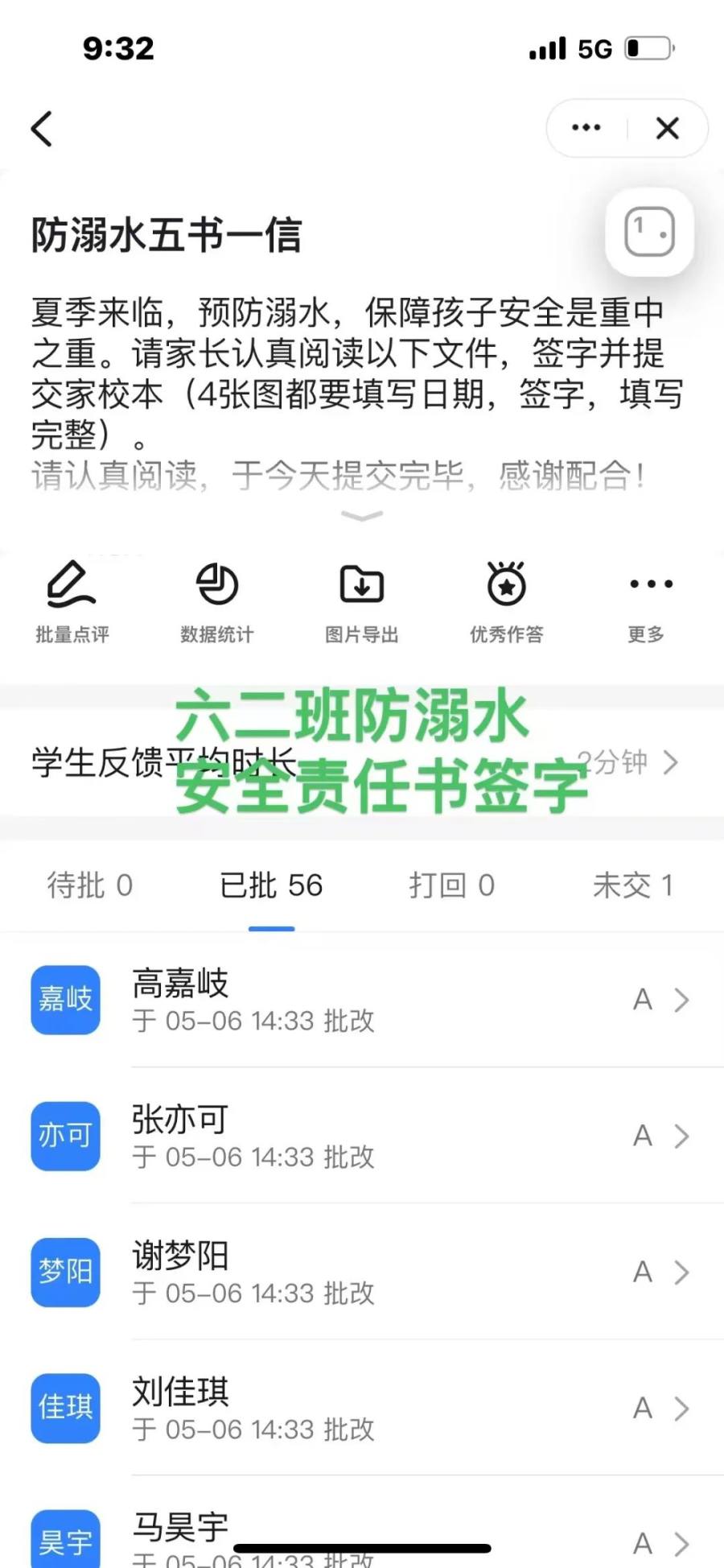Image resolution: width=724 pixels, height=1568 pixels.
Task: Switch to the 打回 0 tab
Action: (x=451, y=885)
